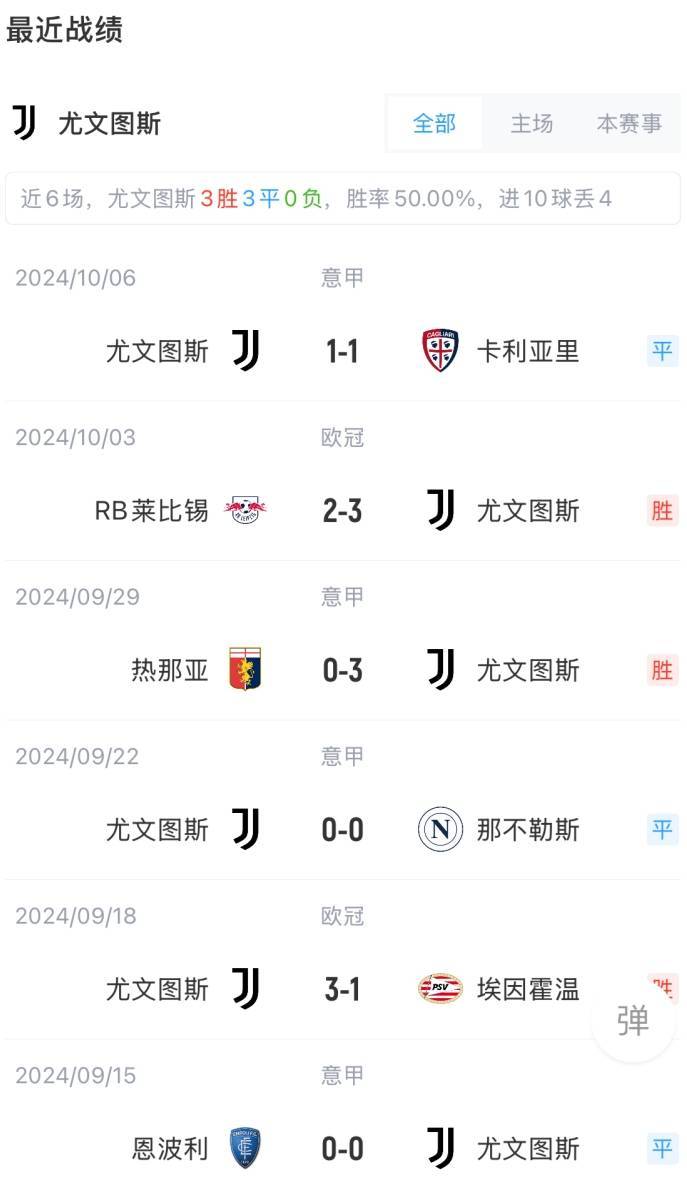
Task: Select the 本赛事 filter tab
Action: pos(629,124)
